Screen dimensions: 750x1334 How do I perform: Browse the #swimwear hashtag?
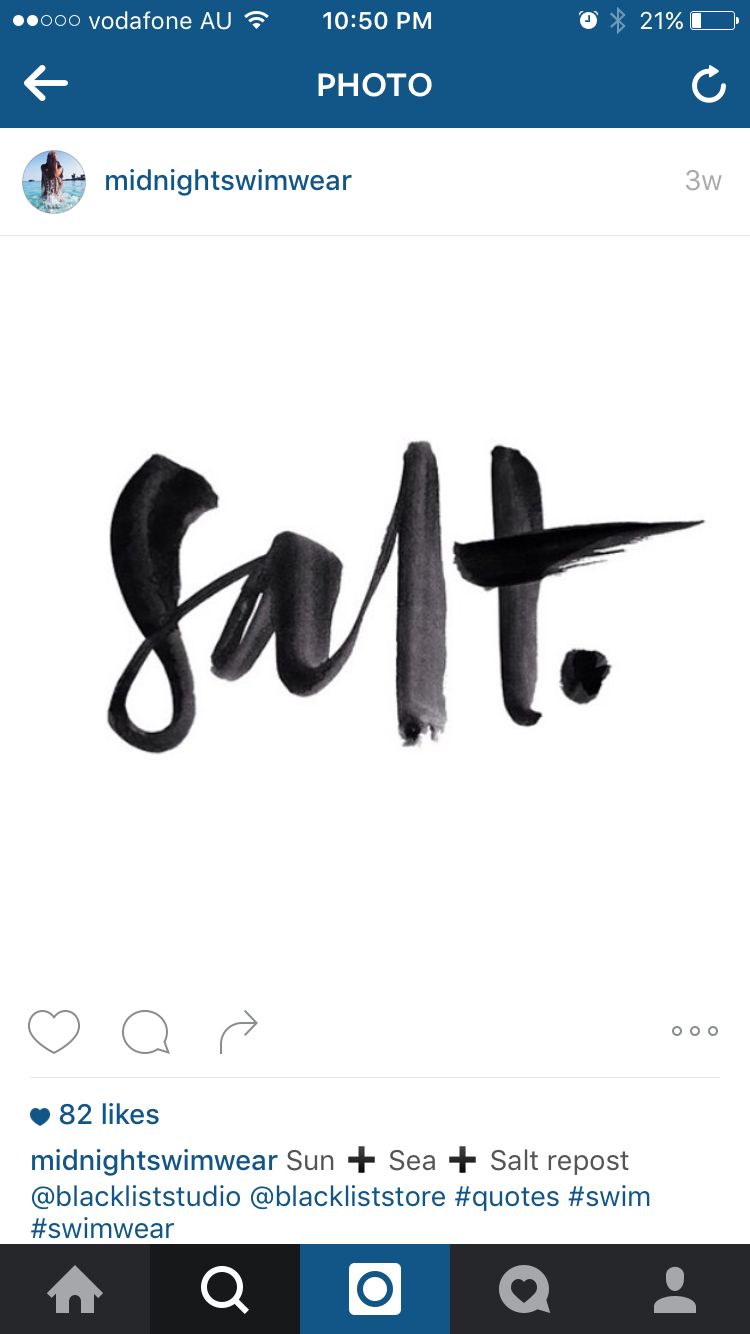pos(103,1229)
